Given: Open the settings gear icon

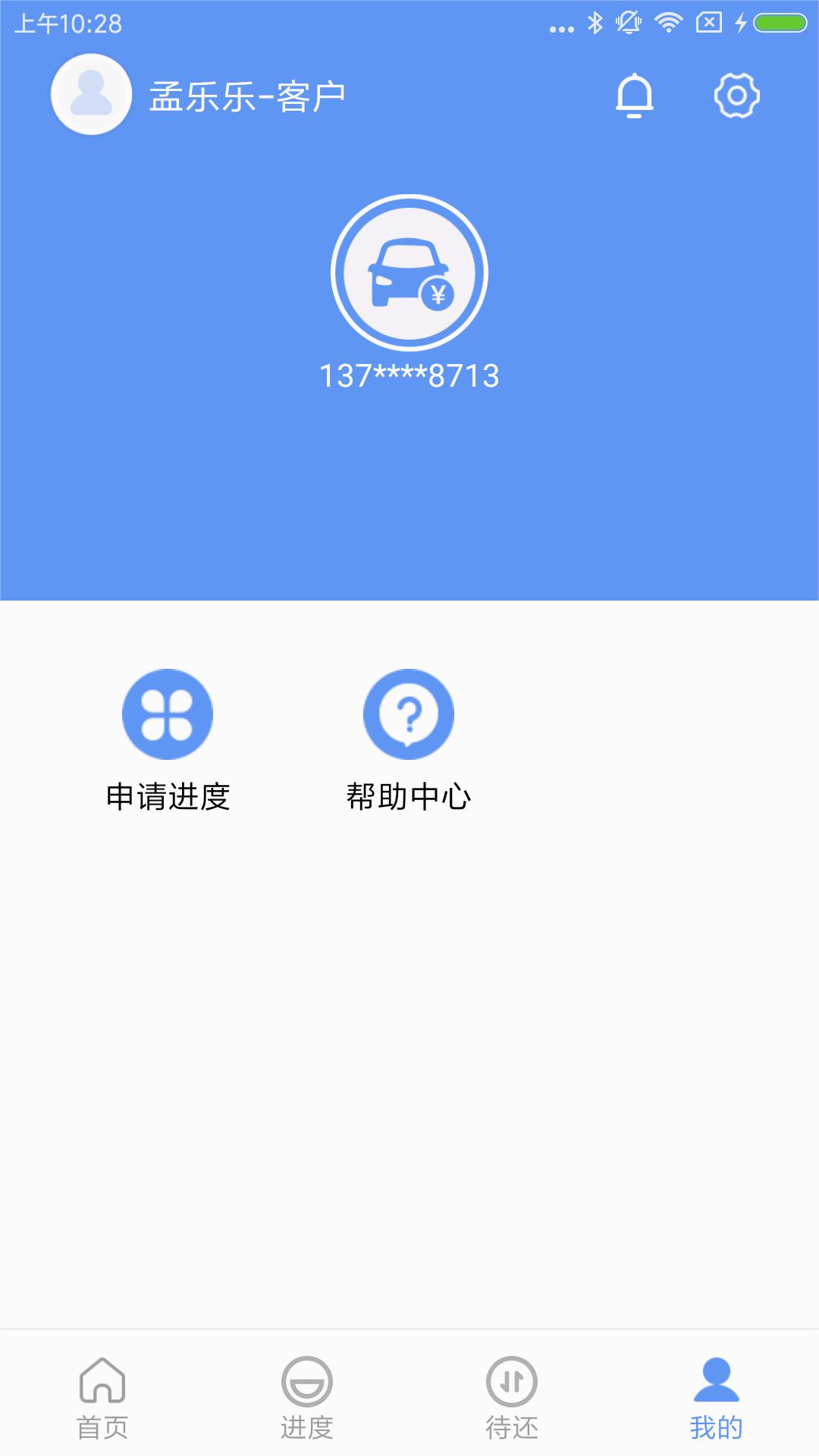Looking at the screenshot, I should [734, 96].
